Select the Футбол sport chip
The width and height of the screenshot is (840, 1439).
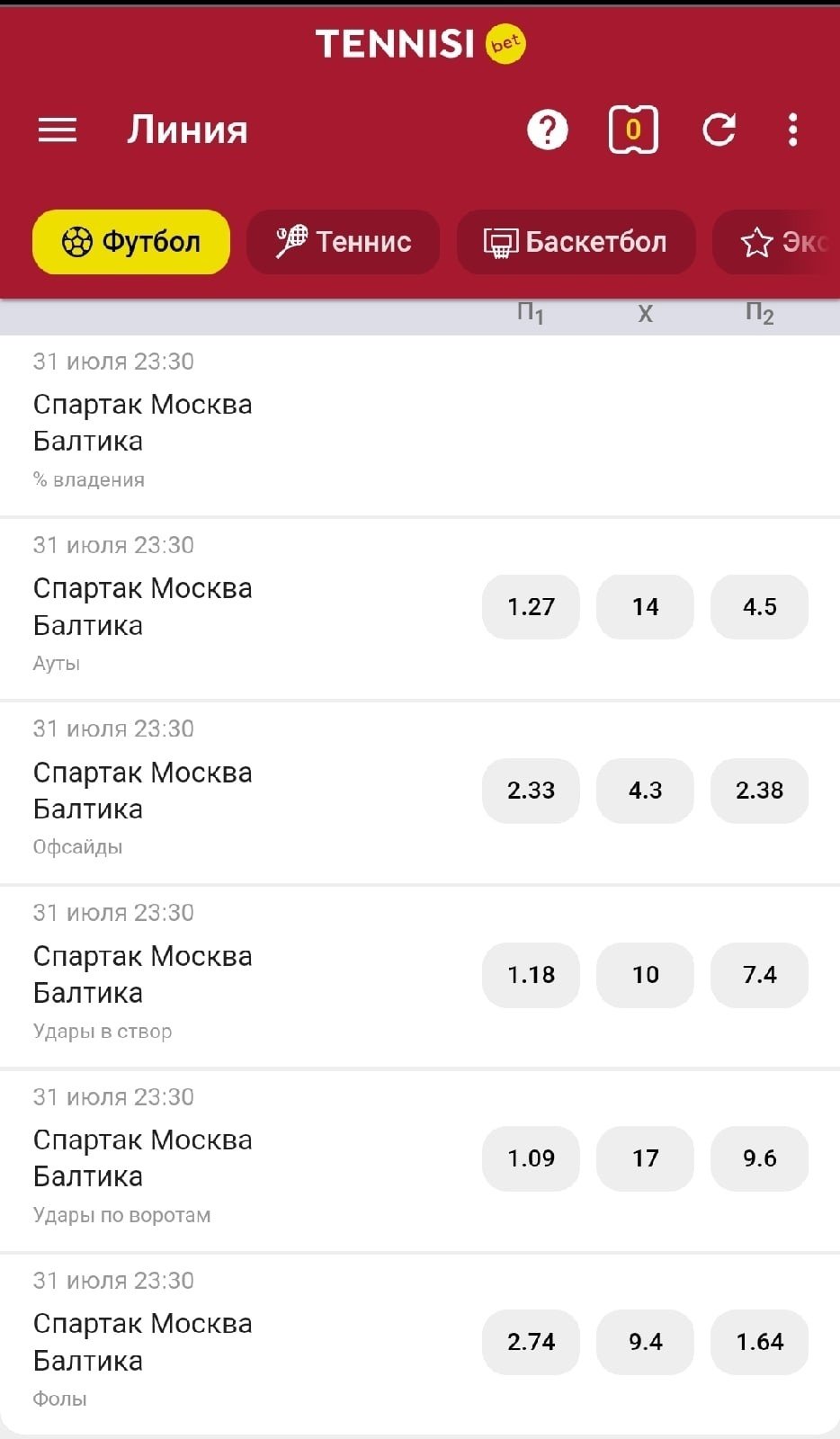(131, 242)
